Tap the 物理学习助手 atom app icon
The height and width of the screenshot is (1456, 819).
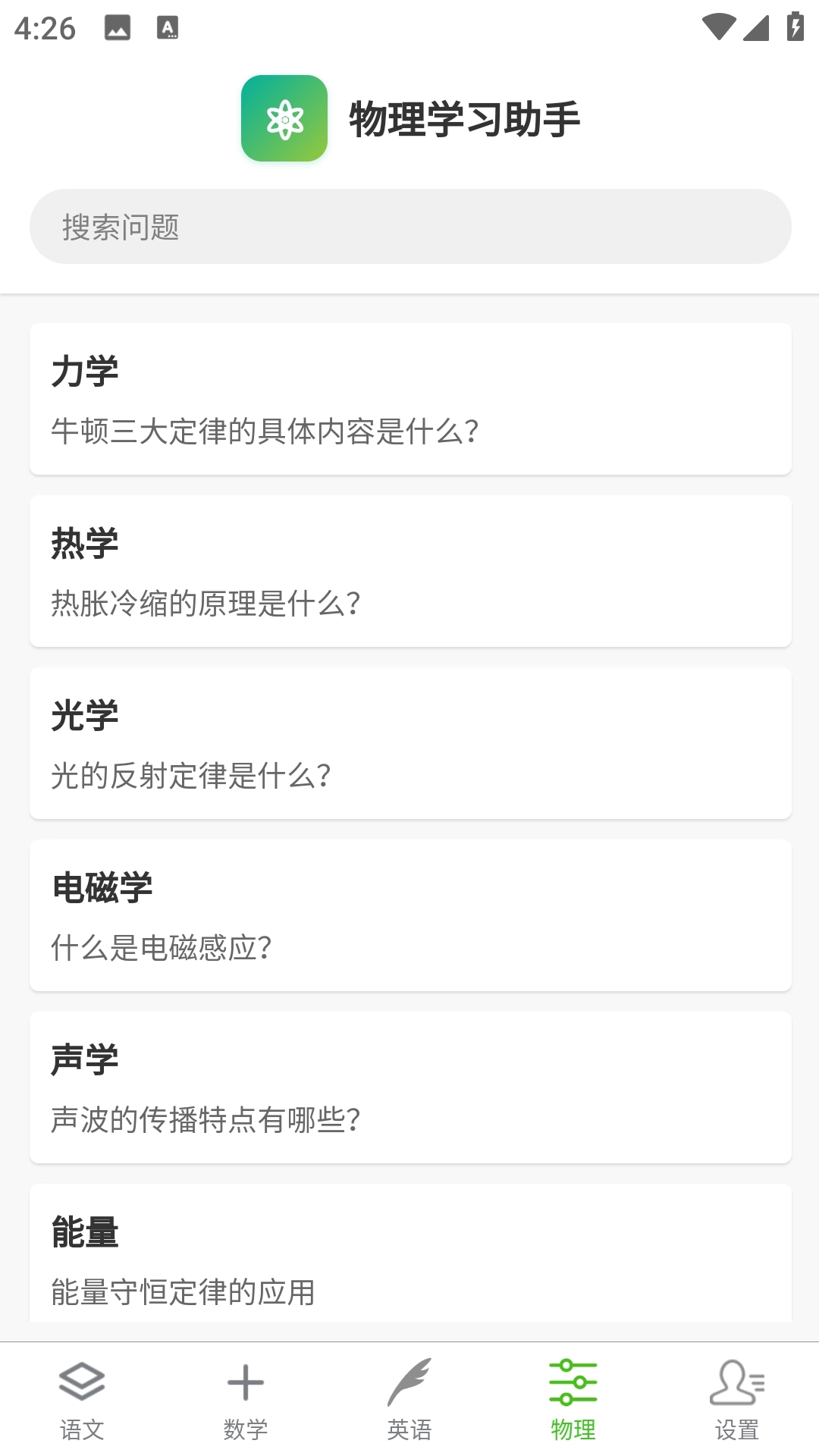coord(284,119)
